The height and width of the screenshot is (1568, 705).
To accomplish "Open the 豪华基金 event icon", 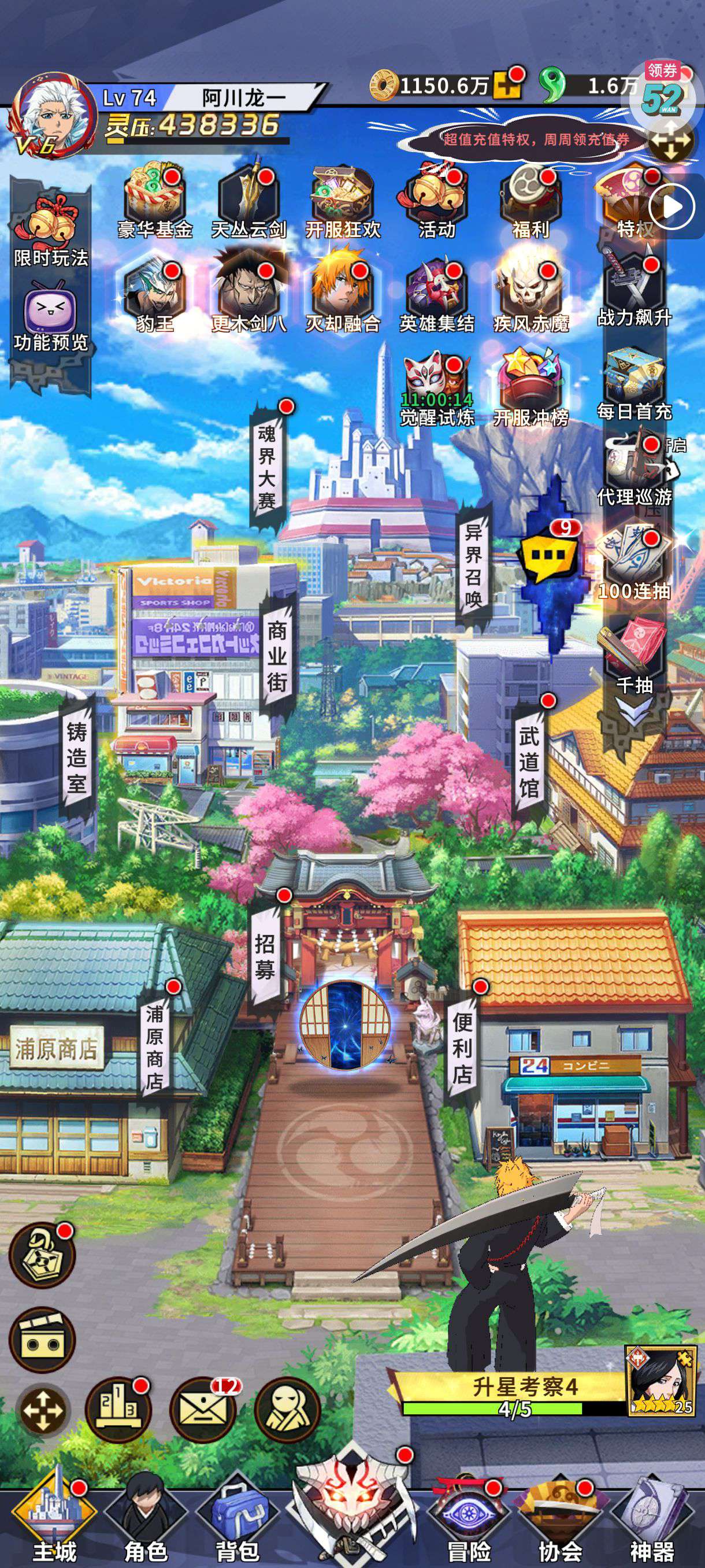I will (x=154, y=201).
